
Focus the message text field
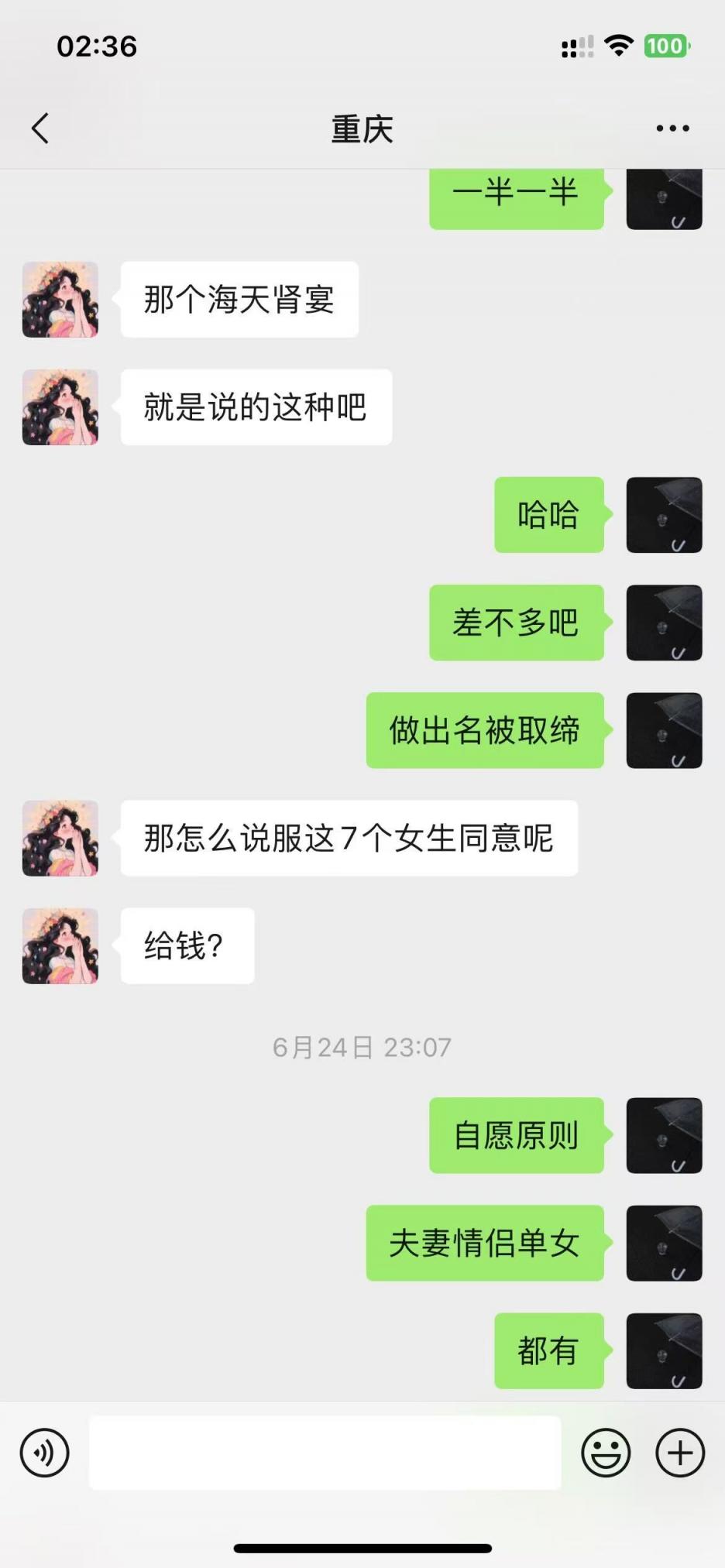[325, 1453]
